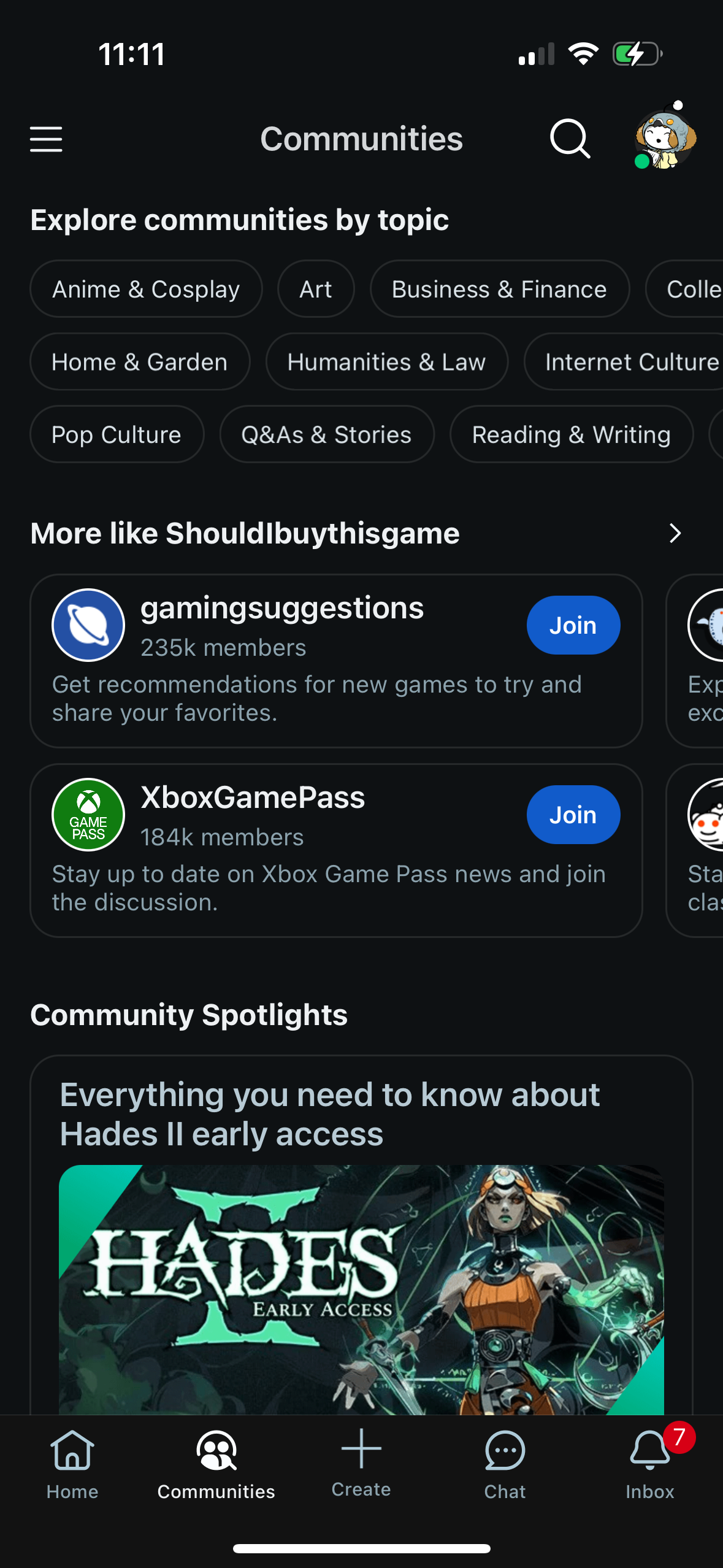Image resolution: width=723 pixels, height=1568 pixels.
Task: Join the XboxGamePass community
Action: tap(573, 814)
